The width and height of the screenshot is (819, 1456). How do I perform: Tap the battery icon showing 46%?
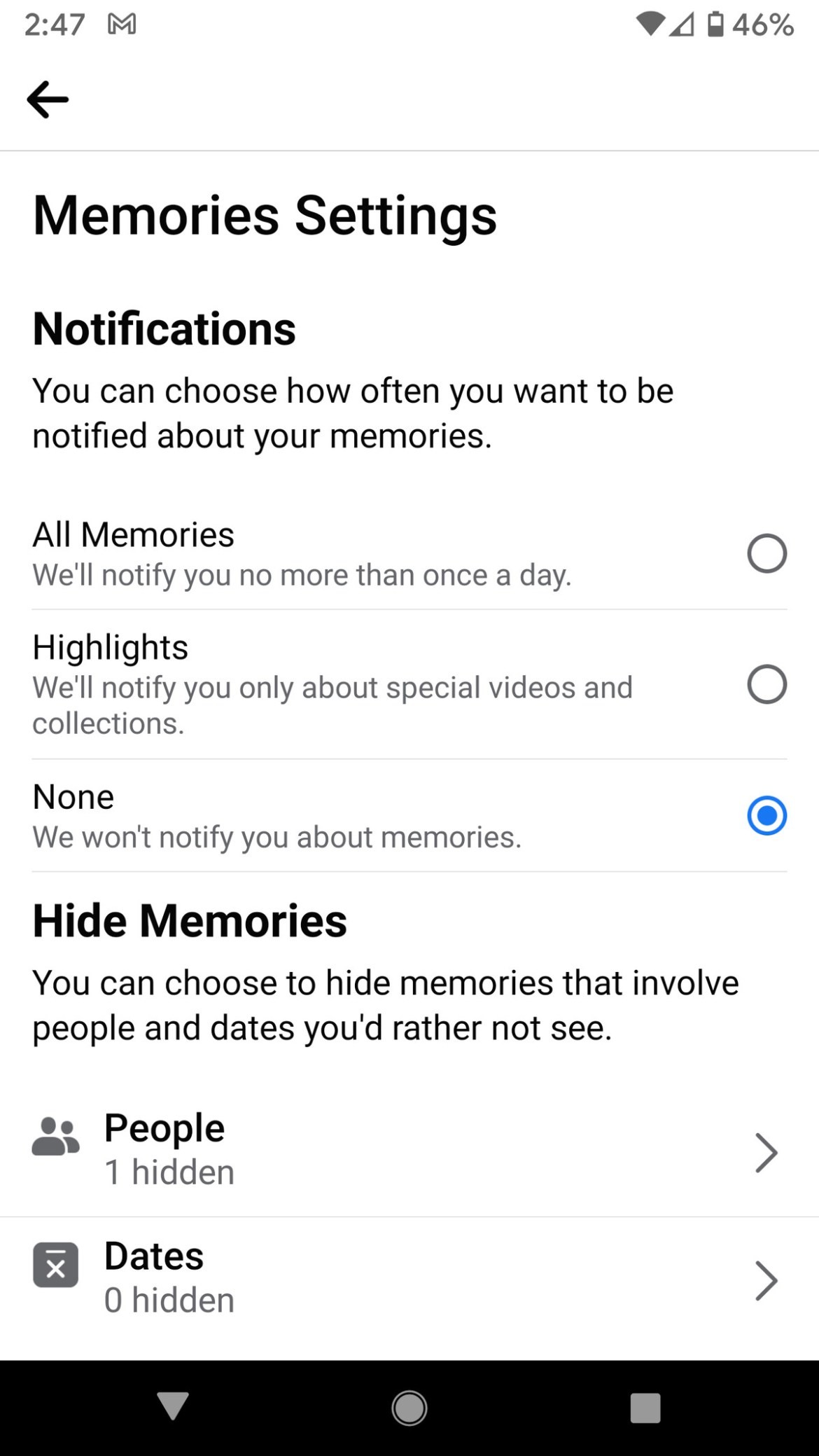(715, 23)
